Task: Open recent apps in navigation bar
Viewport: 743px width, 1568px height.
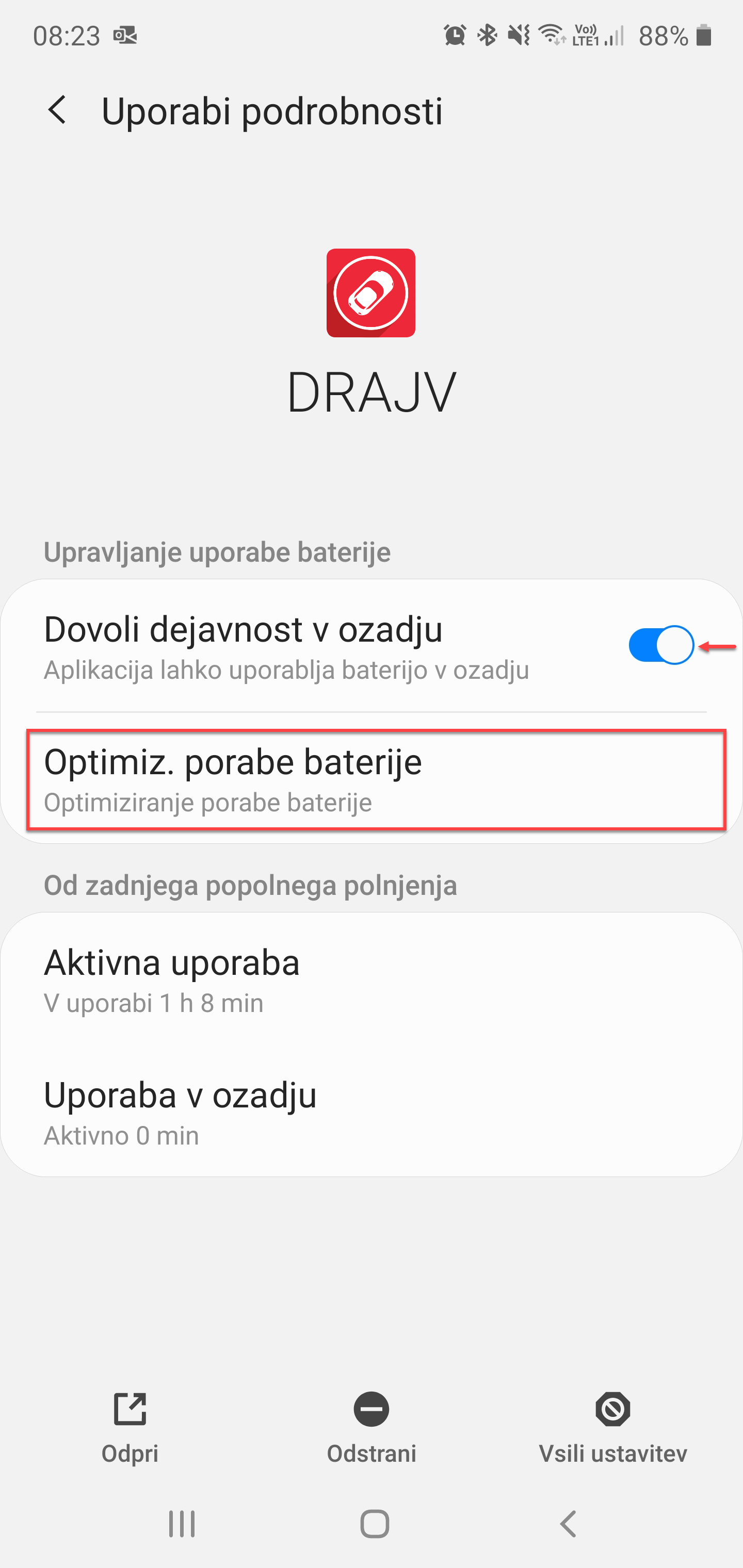Action: (x=182, y=1524)
